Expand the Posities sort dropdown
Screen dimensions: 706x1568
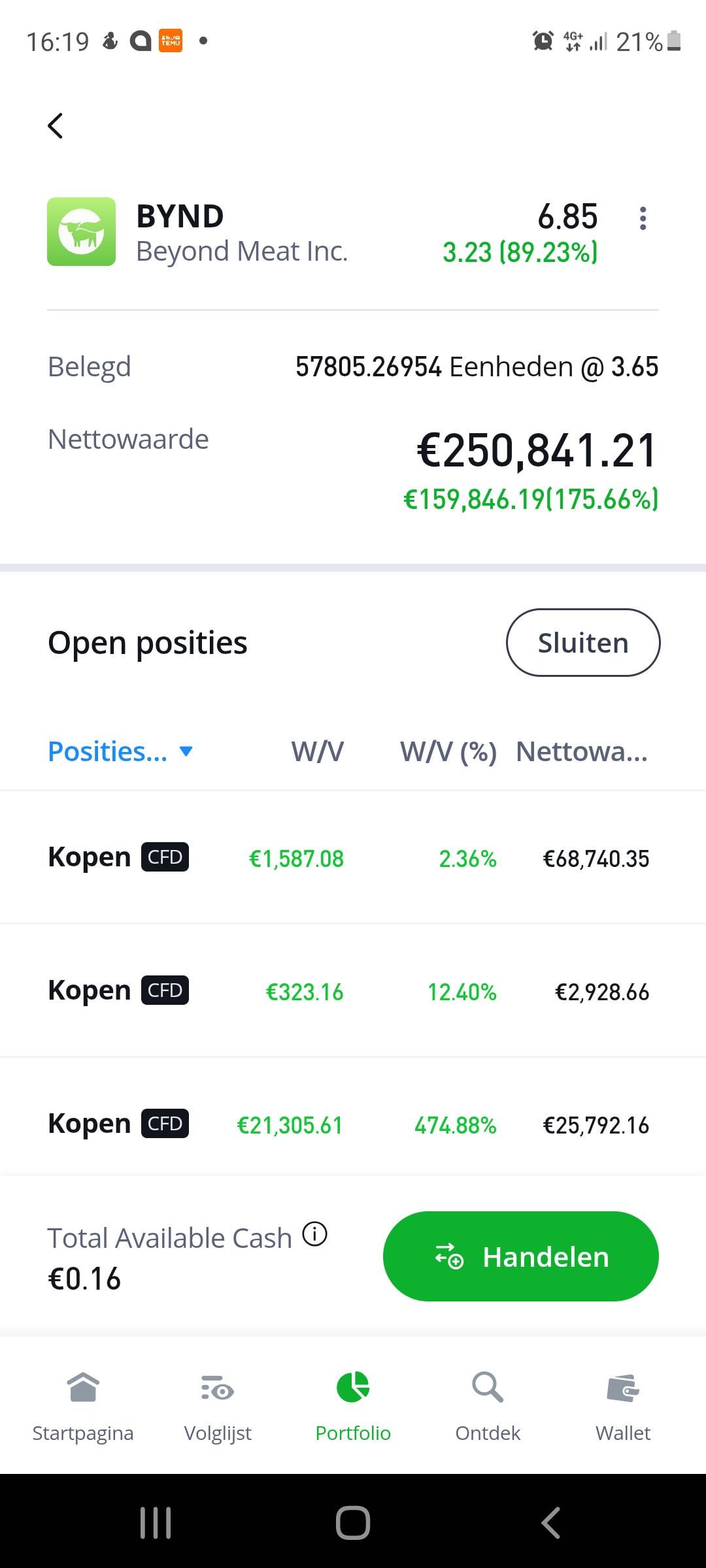pos(121,752)
